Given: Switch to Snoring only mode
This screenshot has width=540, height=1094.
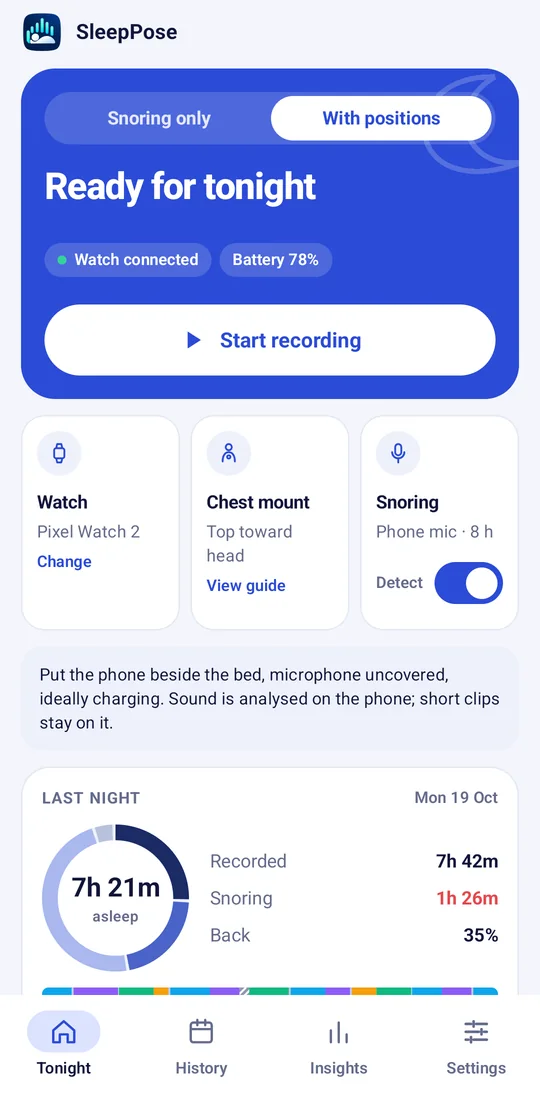Looking at the screenshot, I should tap(158, 119).
